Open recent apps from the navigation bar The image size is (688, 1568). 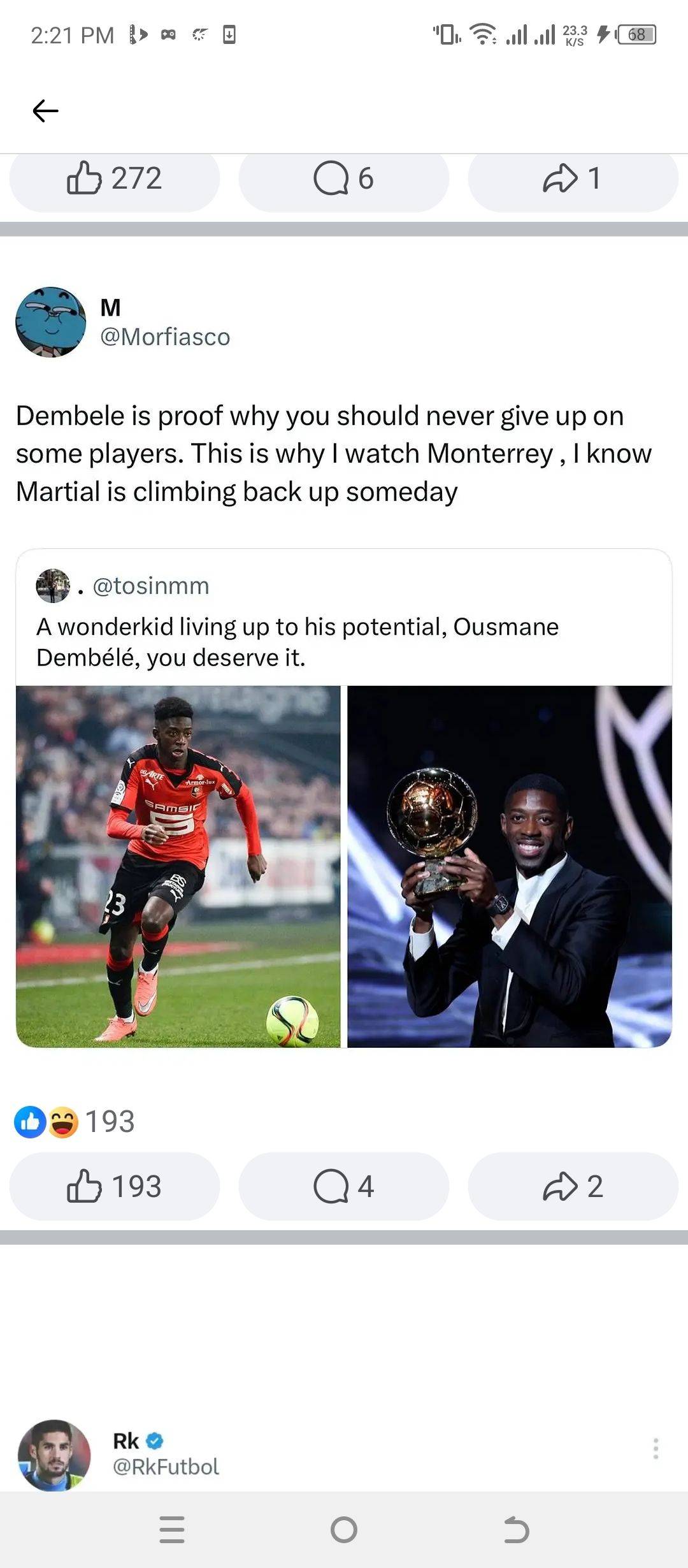pyautogui.click(x=172, y=1530)
